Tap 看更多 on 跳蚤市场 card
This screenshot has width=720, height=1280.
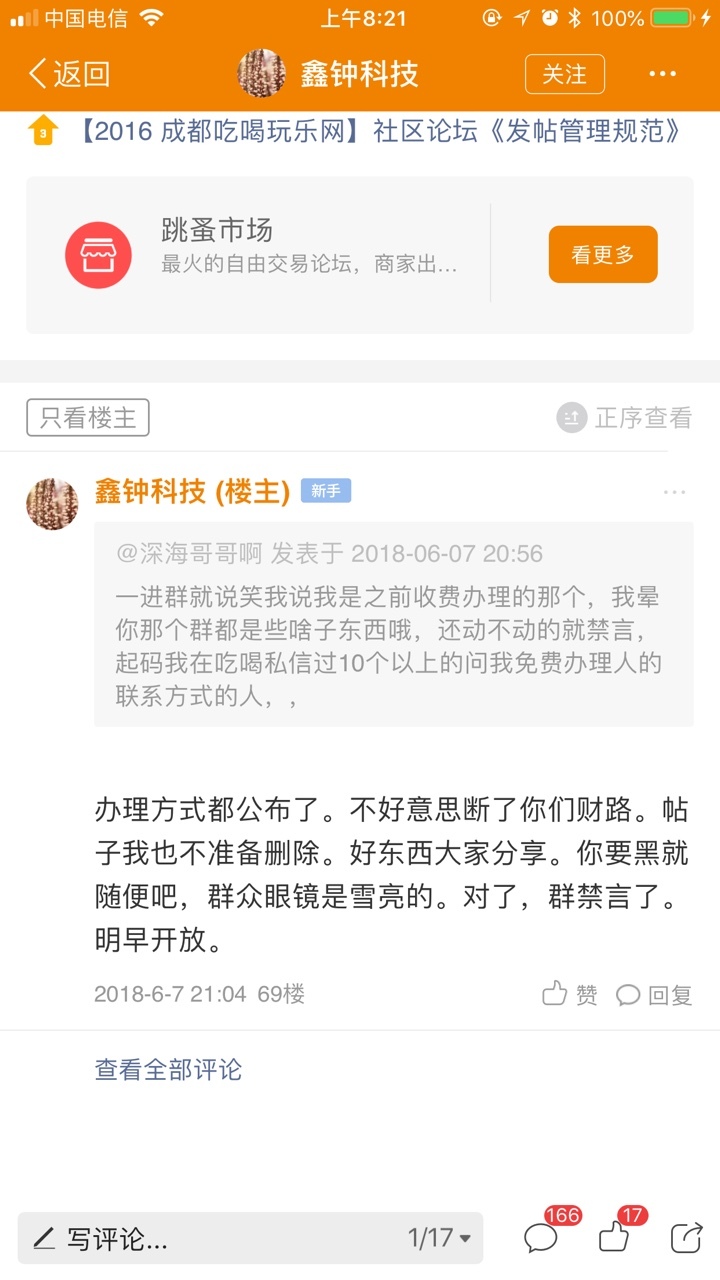tap(603, 254)
